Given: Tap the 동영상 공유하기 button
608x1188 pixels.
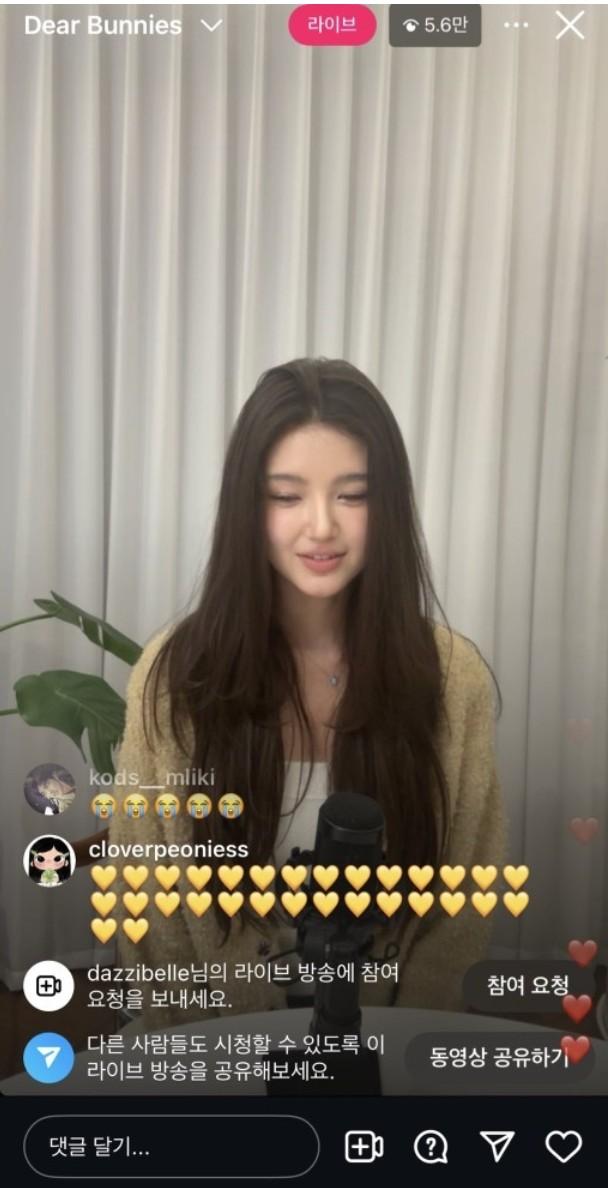Looking at the screenshot, I should [x=498, y=1058].
